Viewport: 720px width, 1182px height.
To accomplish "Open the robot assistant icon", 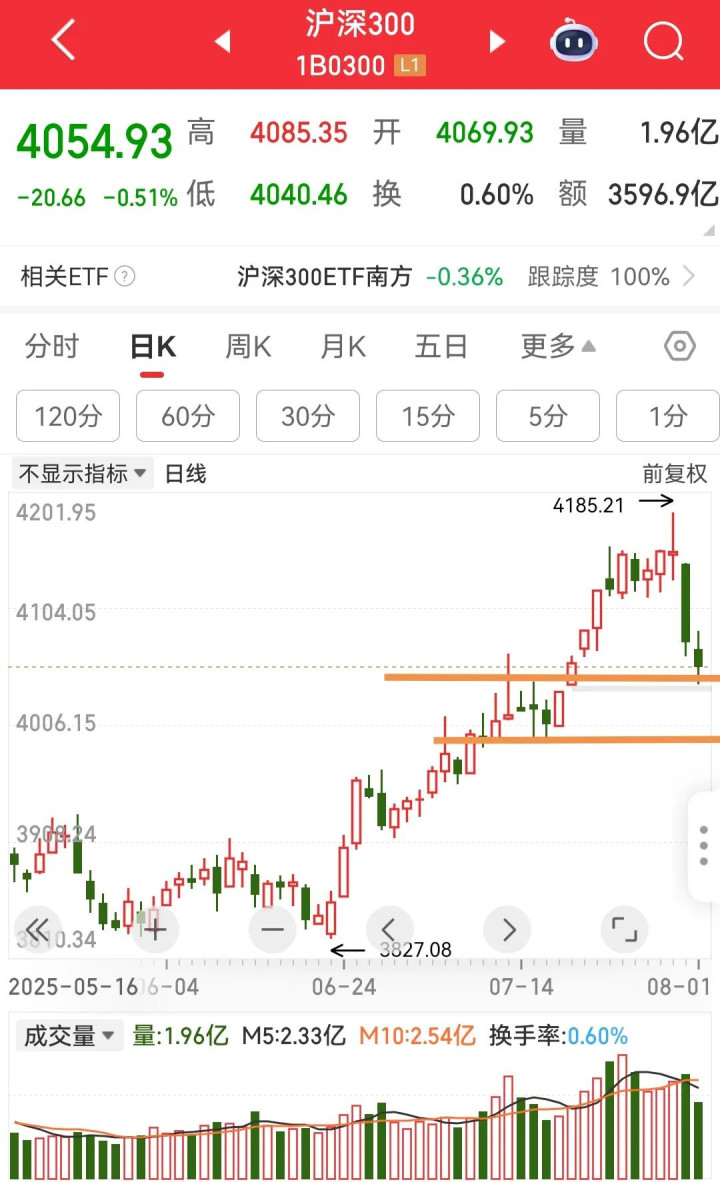I will pos(574,41).
